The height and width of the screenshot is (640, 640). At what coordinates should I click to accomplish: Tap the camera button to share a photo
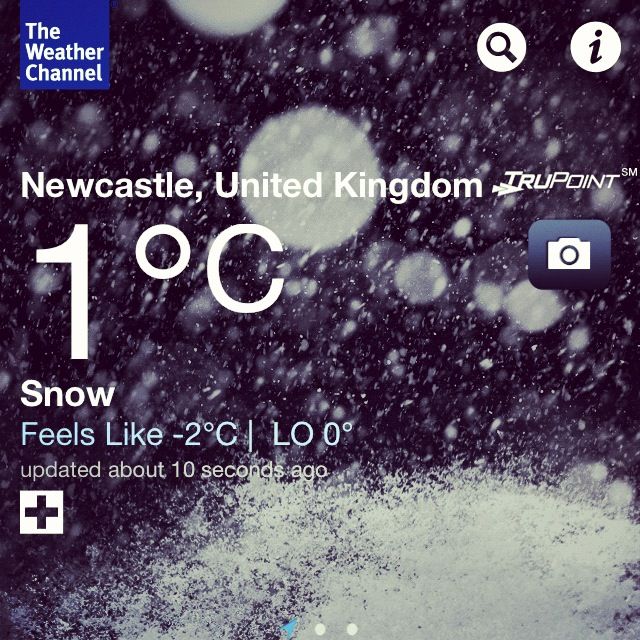pyautogui.click(x=569, y=255)
